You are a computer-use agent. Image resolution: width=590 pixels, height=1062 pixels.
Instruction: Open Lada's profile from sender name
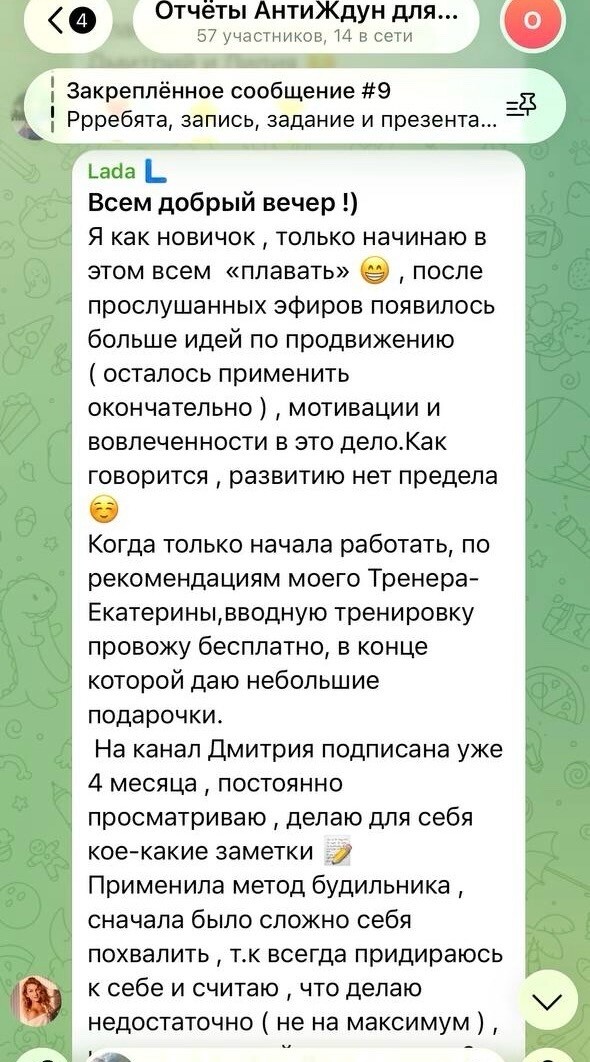(x=112, y=172)
